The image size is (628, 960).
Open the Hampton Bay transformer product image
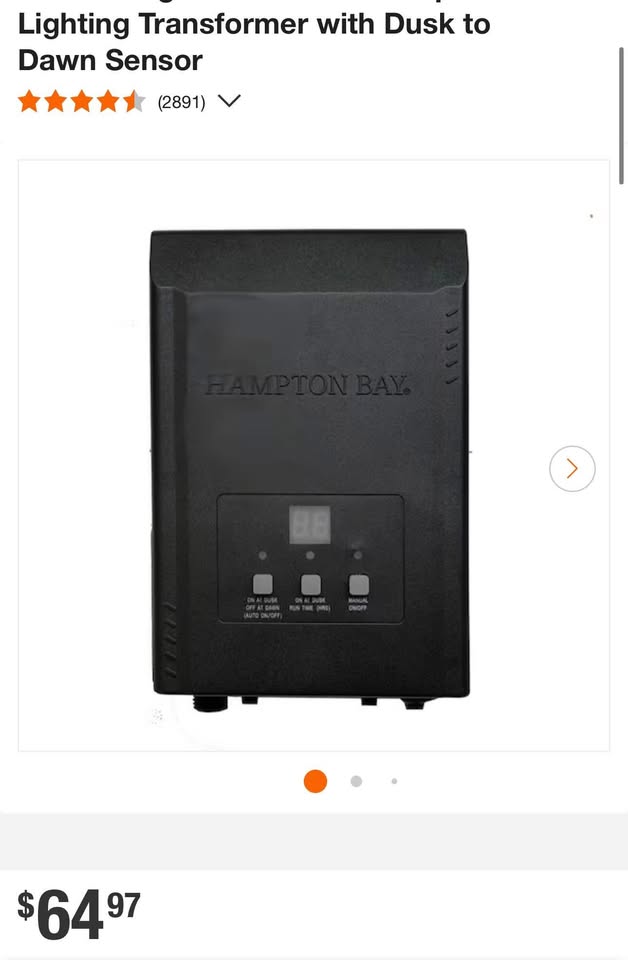310,462
